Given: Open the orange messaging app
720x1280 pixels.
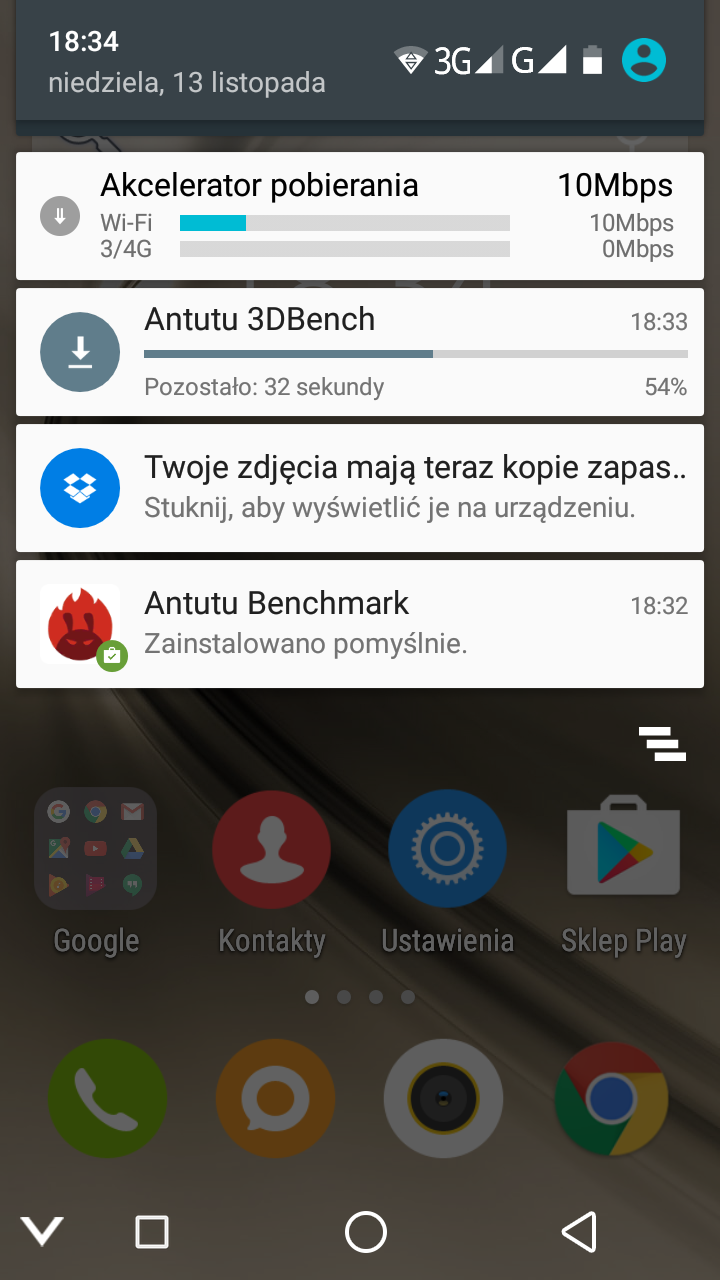Looking at the screenshot, I should tap(275, 1098).
